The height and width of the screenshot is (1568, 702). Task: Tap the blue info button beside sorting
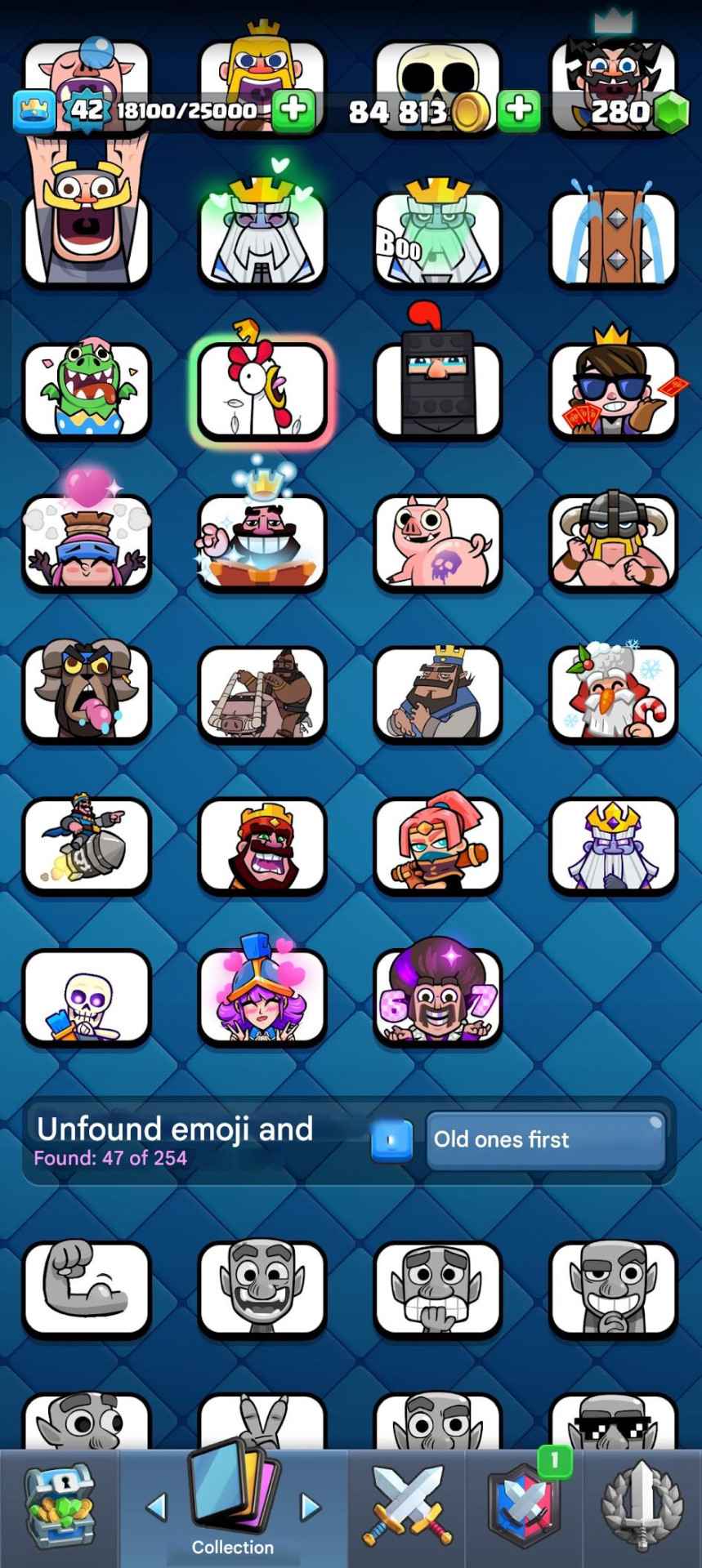(x=391, y=1139)
